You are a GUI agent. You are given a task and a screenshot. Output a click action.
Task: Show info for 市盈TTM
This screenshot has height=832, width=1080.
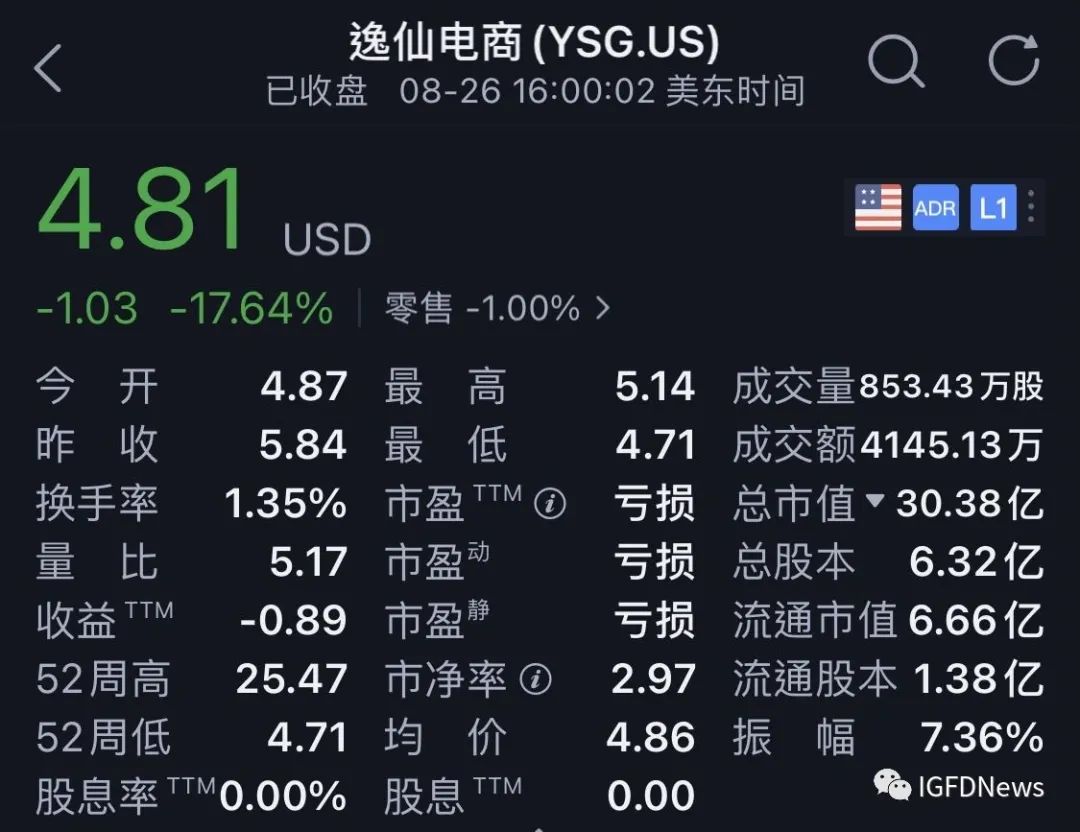click(x=549, y=504)
